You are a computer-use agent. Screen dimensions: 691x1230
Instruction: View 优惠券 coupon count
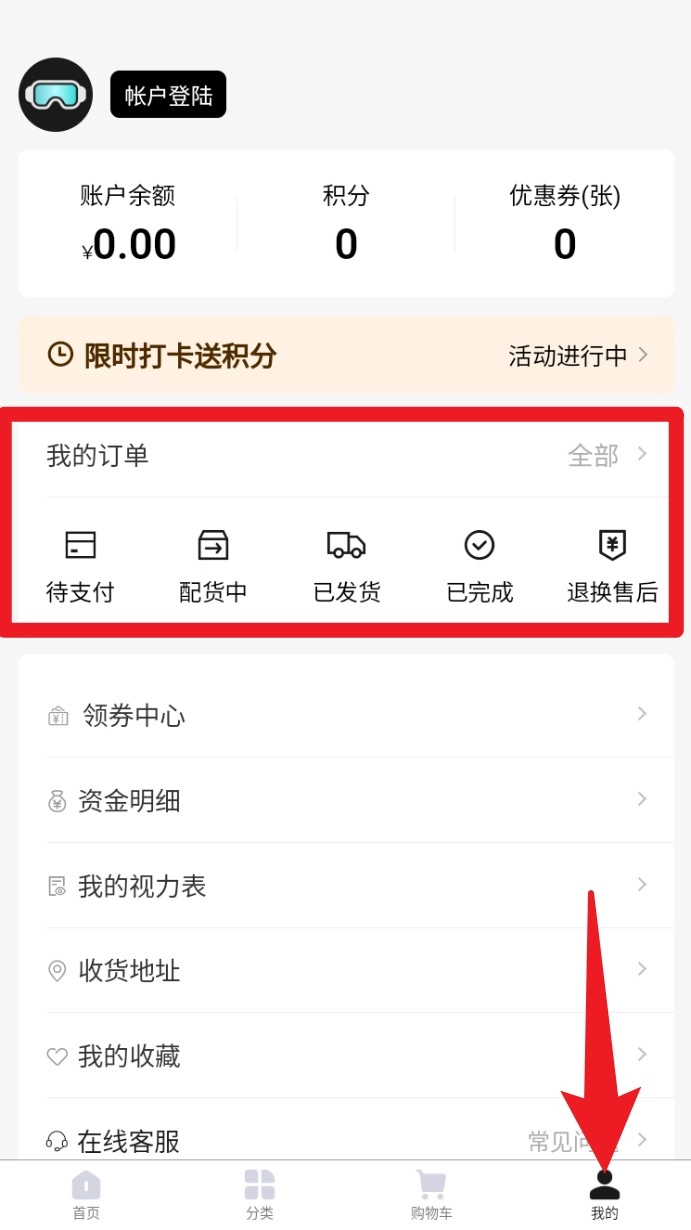[564, 223]
